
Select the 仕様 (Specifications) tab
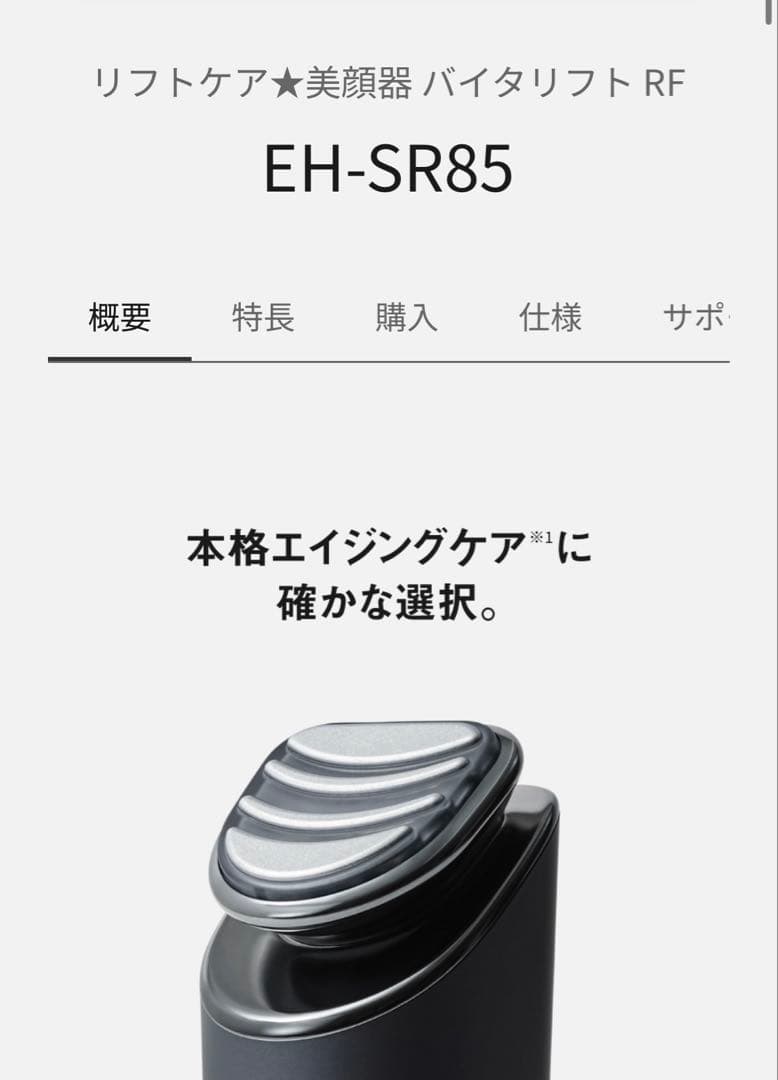click(551, 317)
